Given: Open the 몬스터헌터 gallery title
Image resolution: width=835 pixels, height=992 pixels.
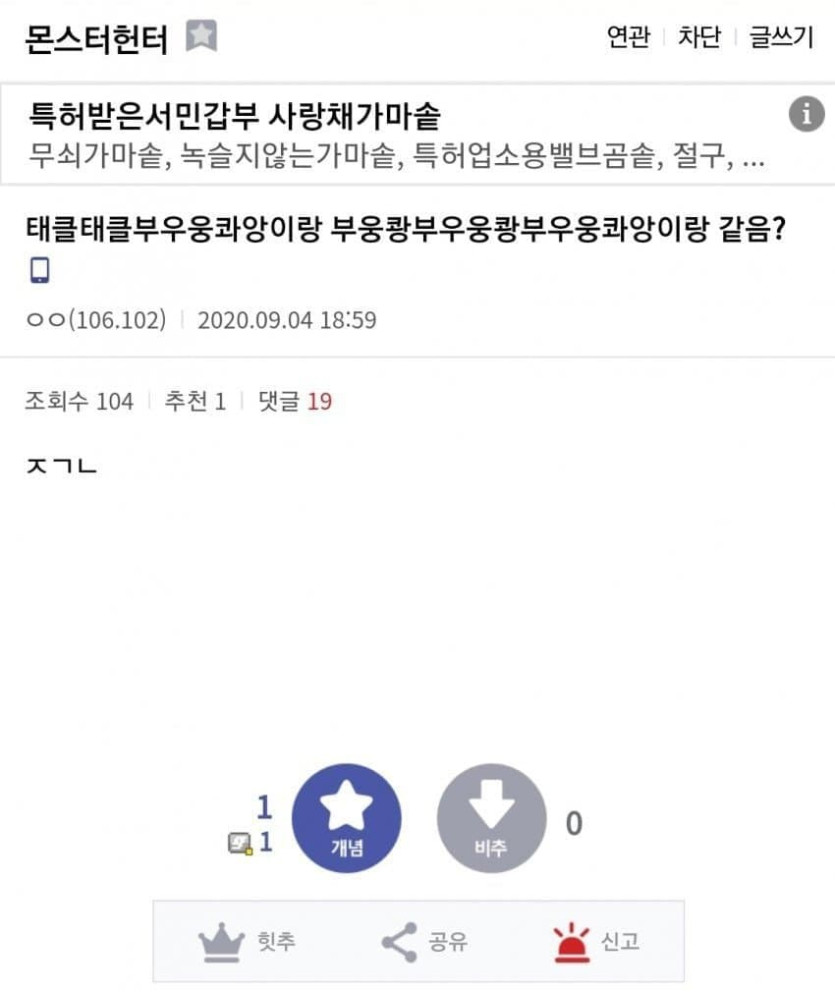Looking at the screenshot, I should pyautogui.click(x=97, y=38).
